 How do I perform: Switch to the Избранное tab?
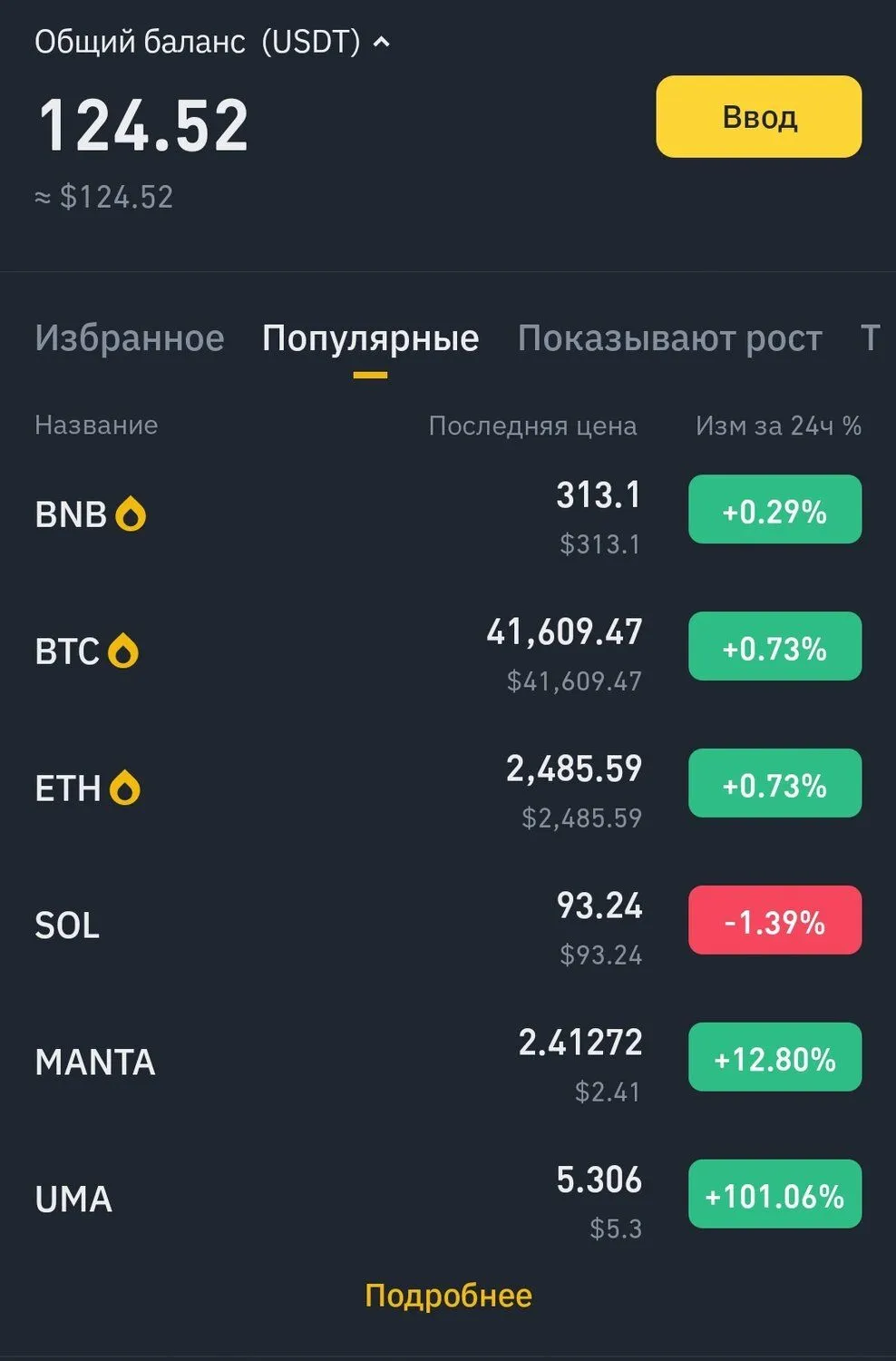pyautogui.click(x=130, y=338)
